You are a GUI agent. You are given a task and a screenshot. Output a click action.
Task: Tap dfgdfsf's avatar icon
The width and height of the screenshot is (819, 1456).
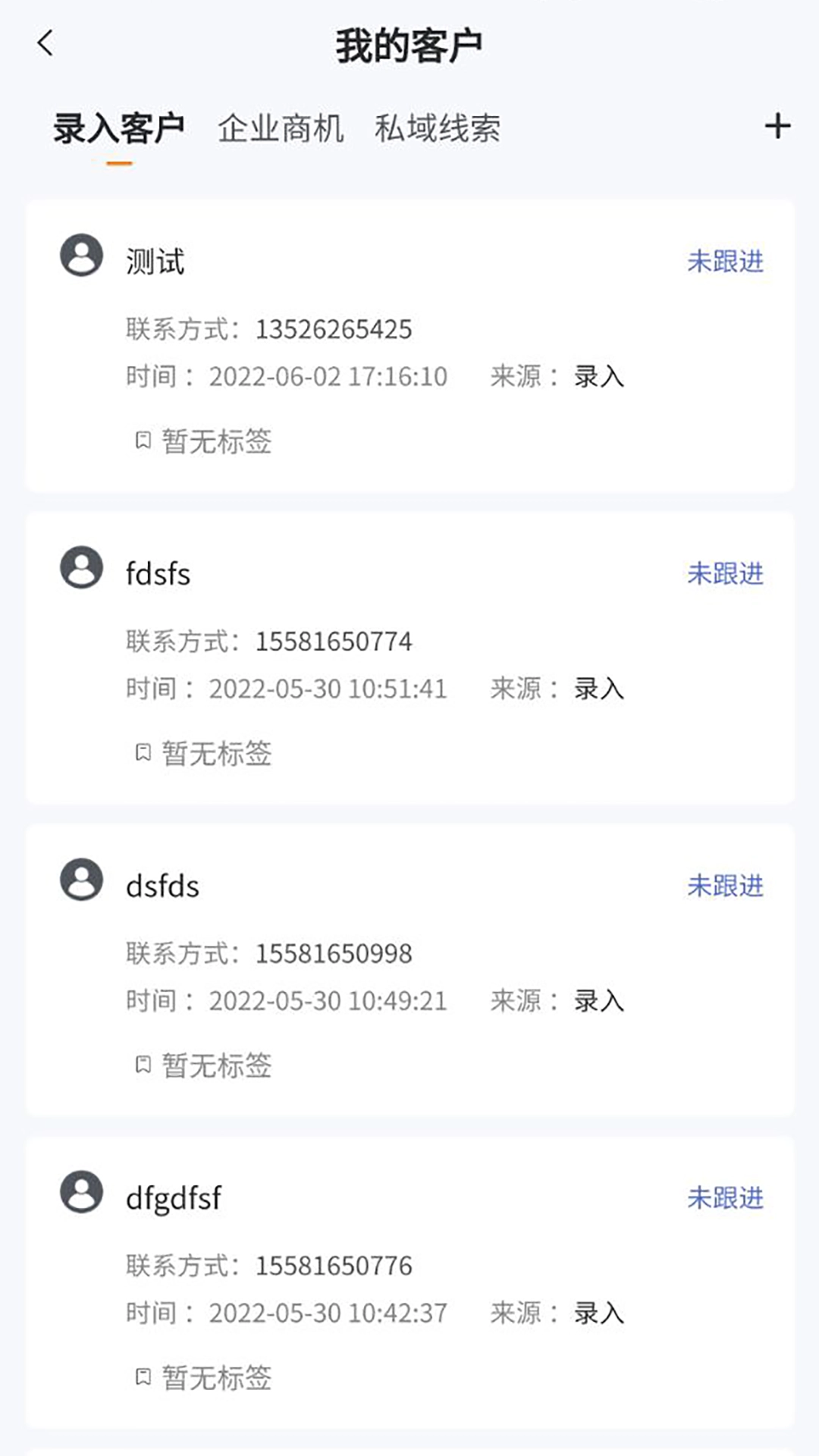[81, 1194]
